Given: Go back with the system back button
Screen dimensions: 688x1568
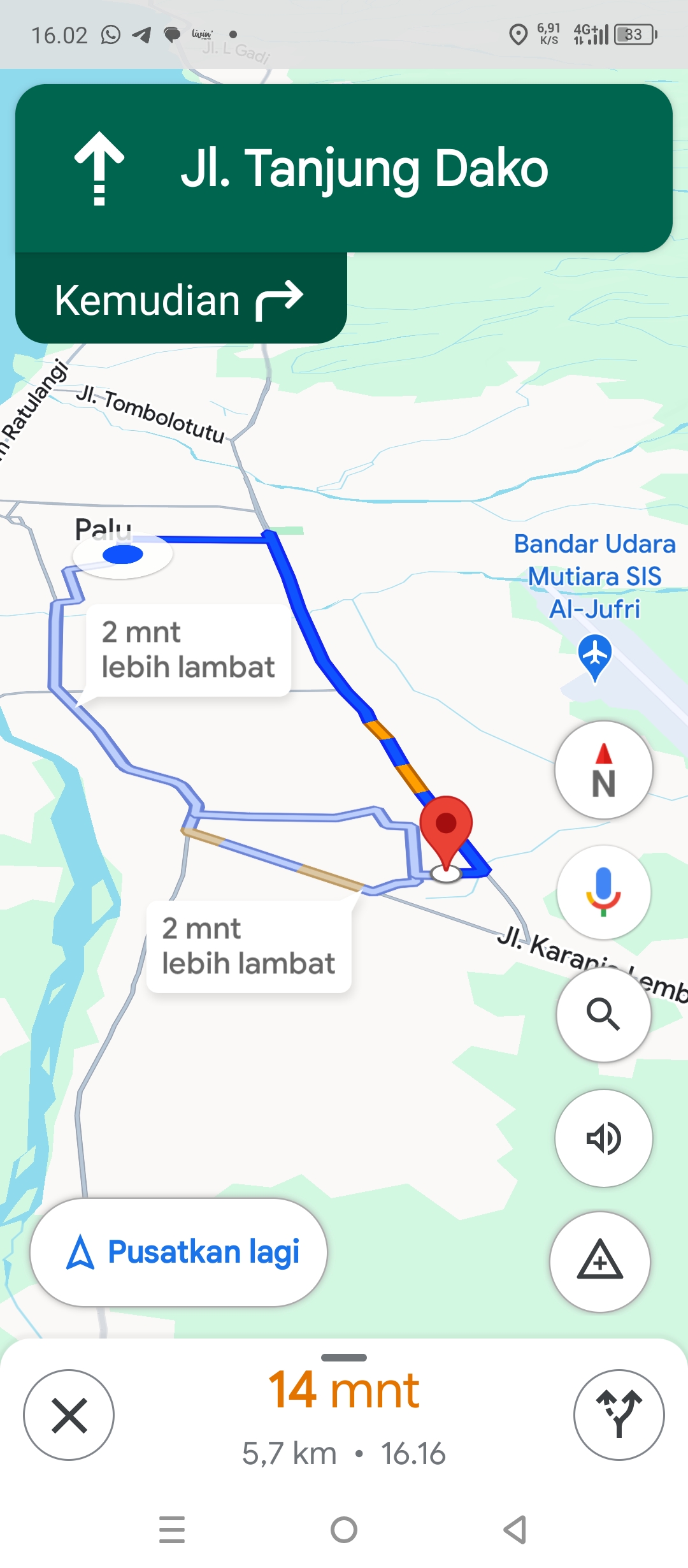Looking at the screenshot, I should point(516,1530).
